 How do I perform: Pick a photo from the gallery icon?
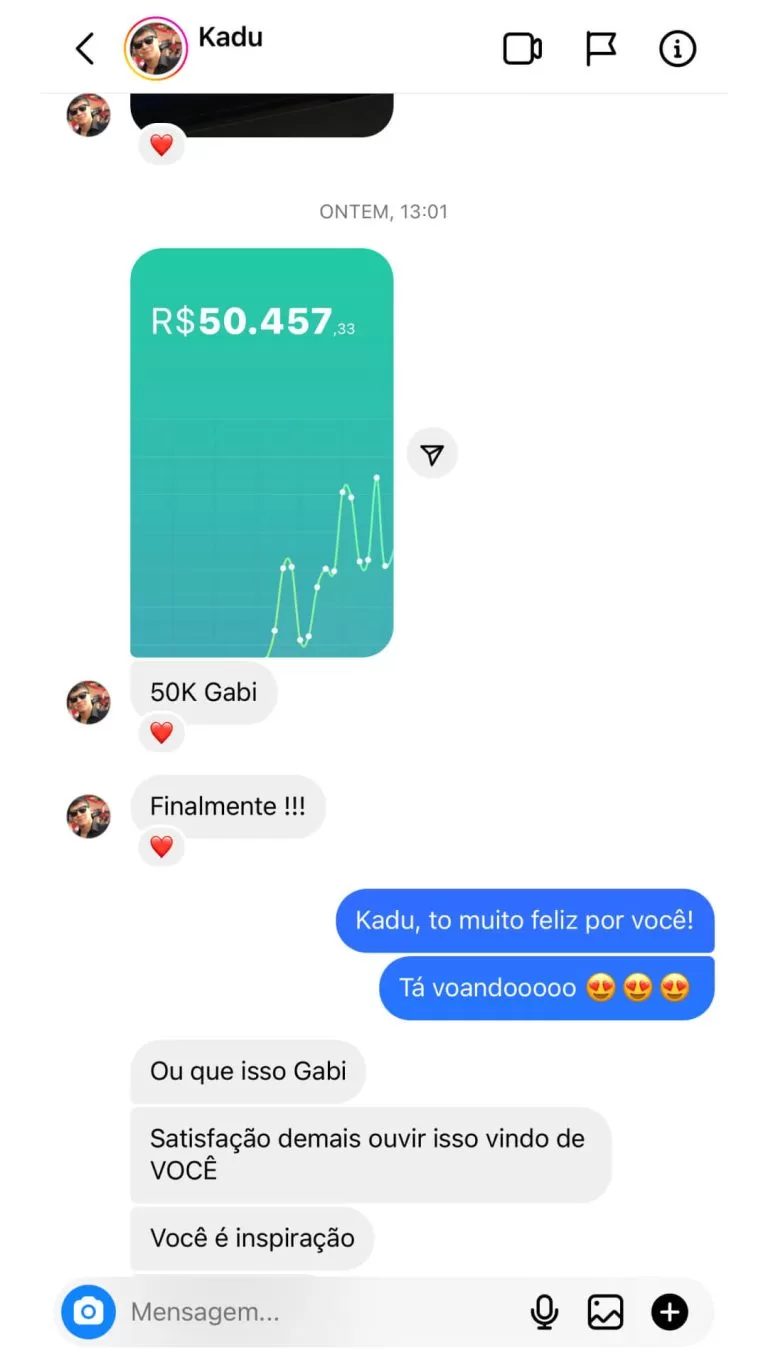click(x=605, y=1311)
